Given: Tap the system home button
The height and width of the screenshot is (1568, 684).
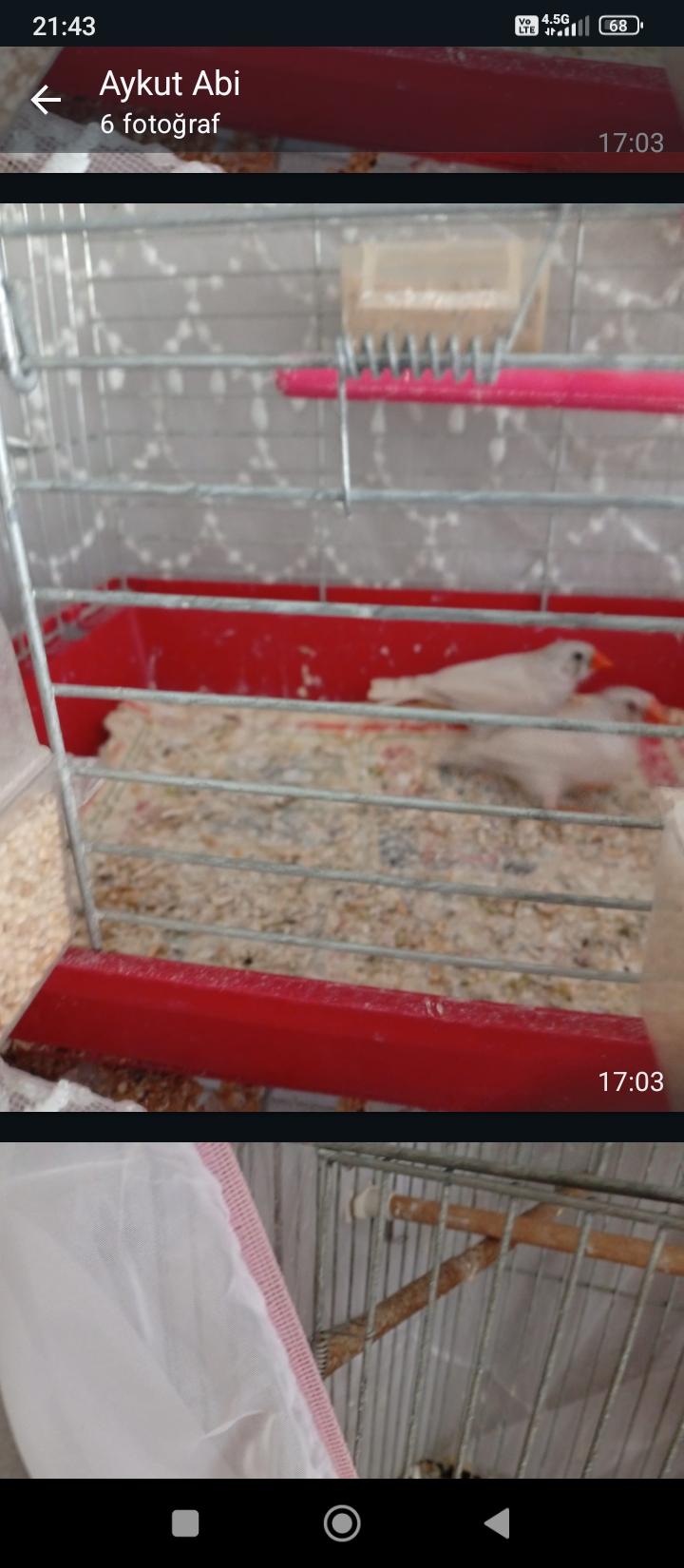Looking at the screenshot, I should 342,1523.
